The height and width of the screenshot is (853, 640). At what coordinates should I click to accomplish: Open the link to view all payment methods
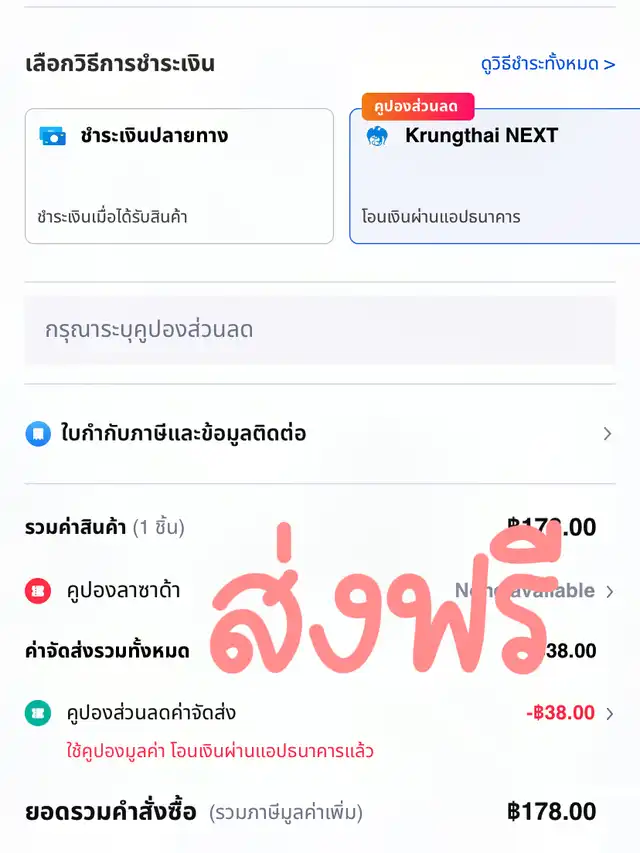547,65
